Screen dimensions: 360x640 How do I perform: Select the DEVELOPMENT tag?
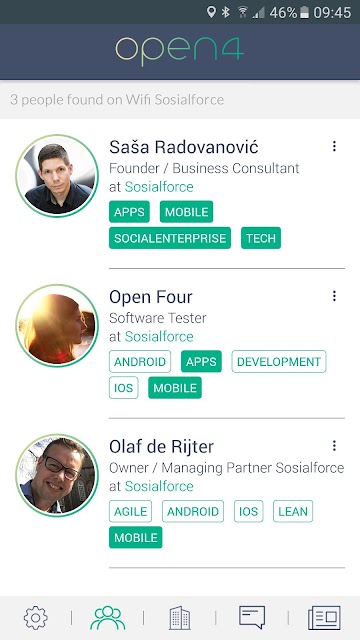[279, 362]
